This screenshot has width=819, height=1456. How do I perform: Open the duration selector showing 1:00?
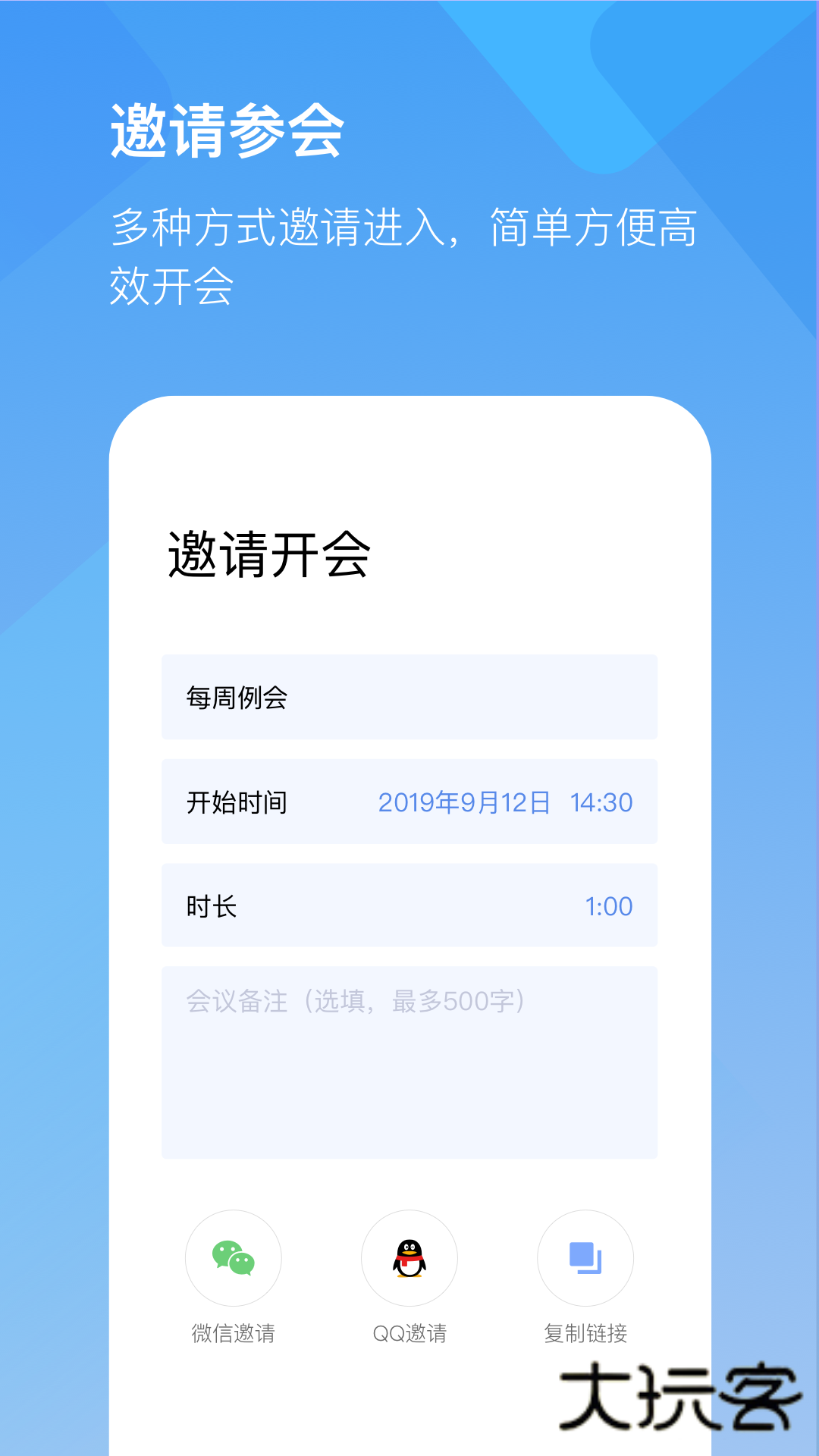608,906
